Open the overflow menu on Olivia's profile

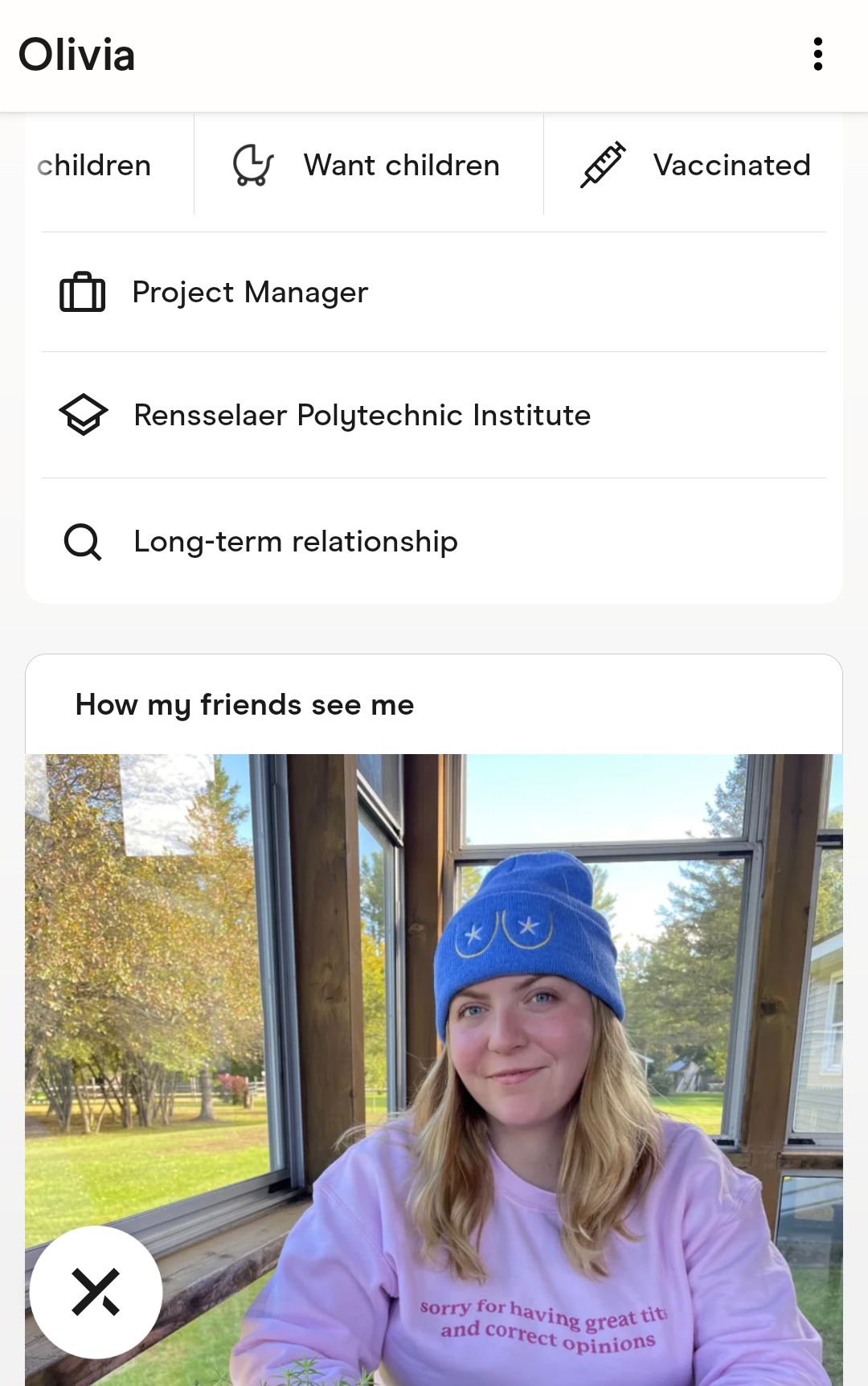pyautogui.click(x=817, y=55)
